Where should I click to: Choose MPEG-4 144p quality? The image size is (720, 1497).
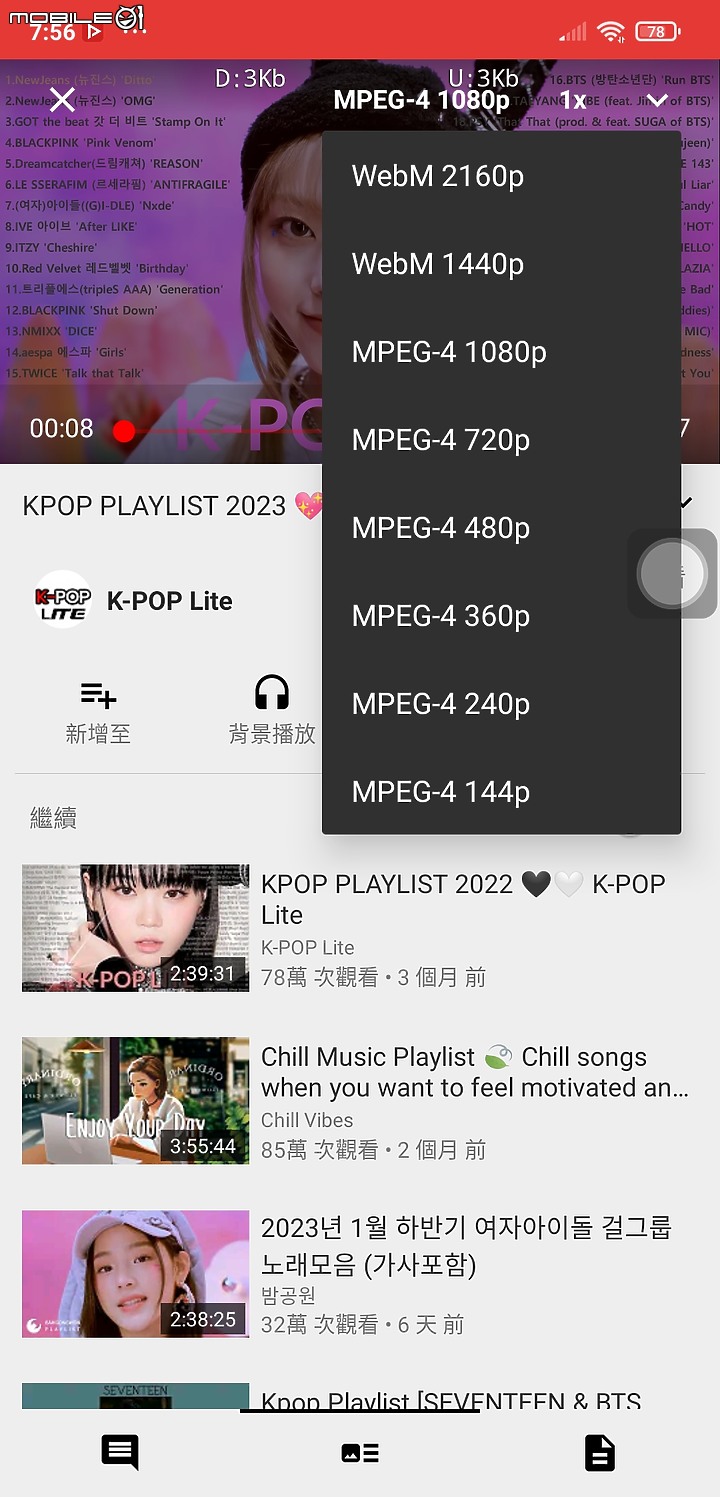[441, 792]
